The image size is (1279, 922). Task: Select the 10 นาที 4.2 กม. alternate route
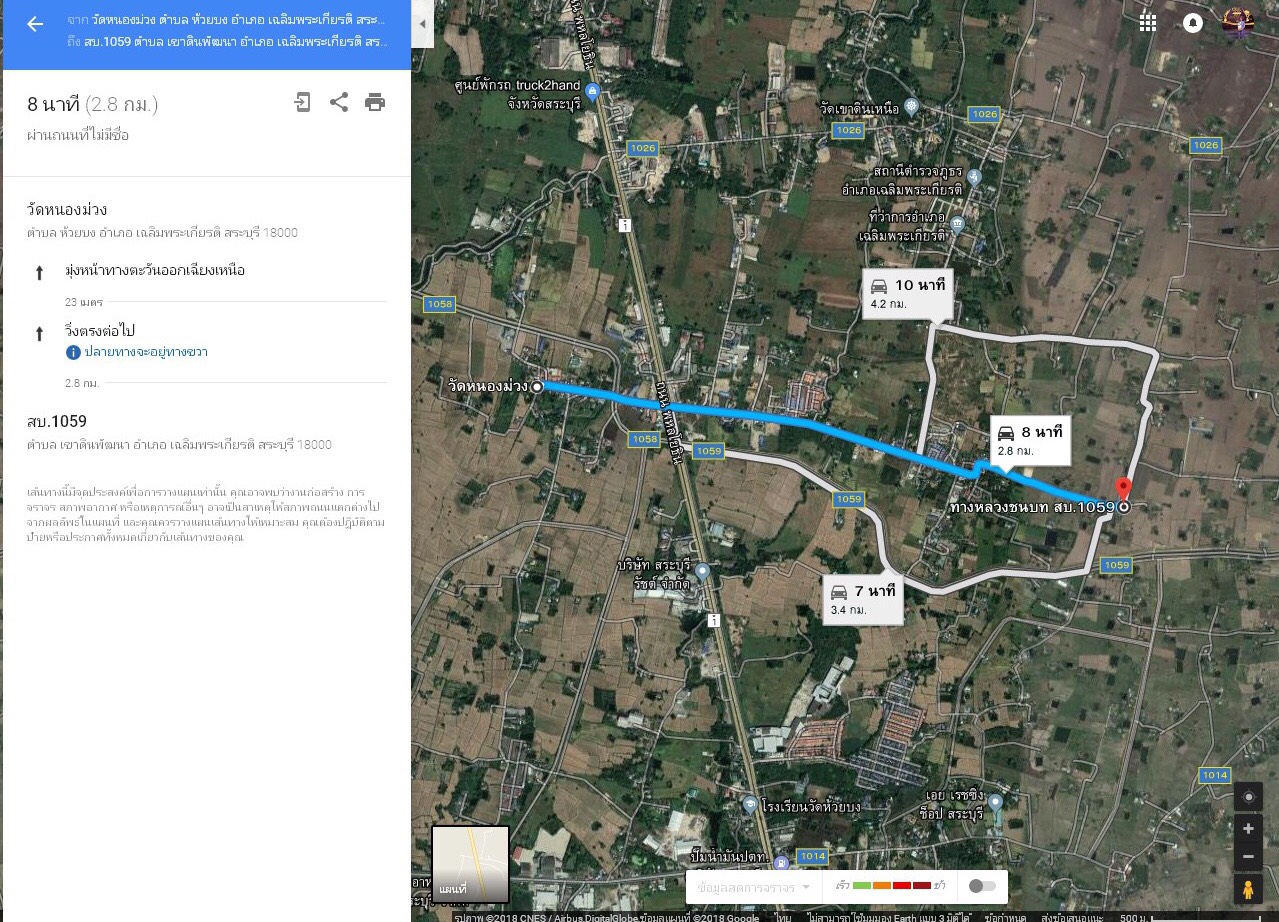tap(906, 294)
